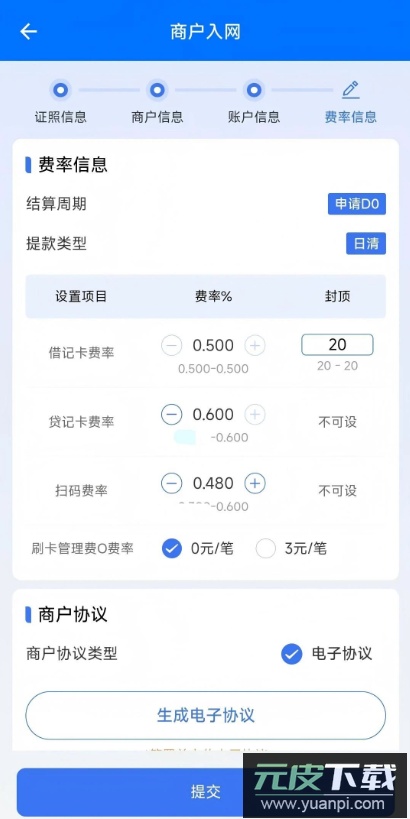Go back using the top arrow
The image size is (410, 819).
pos(28,31)
